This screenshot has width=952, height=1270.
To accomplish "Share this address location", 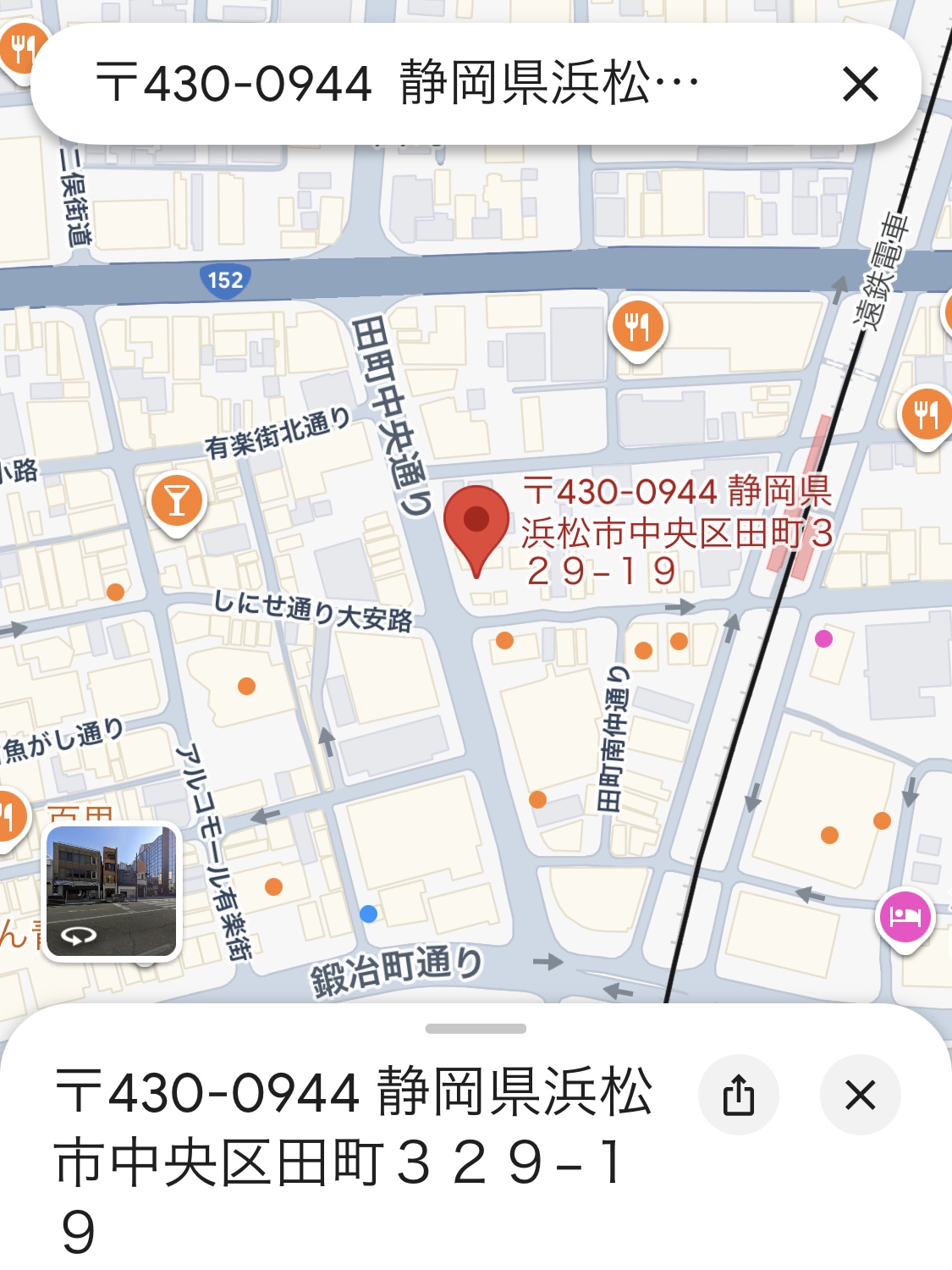I will (738, 1095).
